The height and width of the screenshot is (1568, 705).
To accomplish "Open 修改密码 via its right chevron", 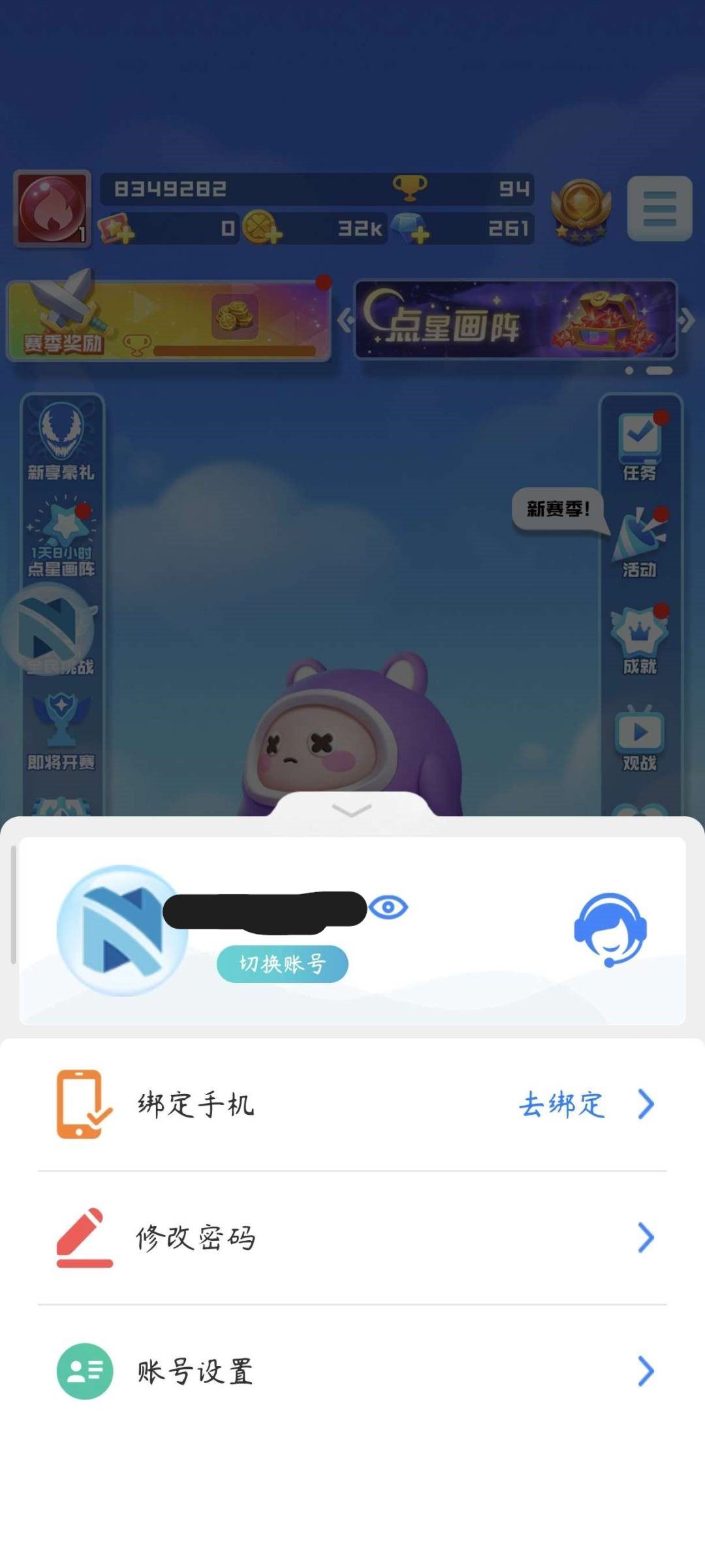I will 645,1239.
